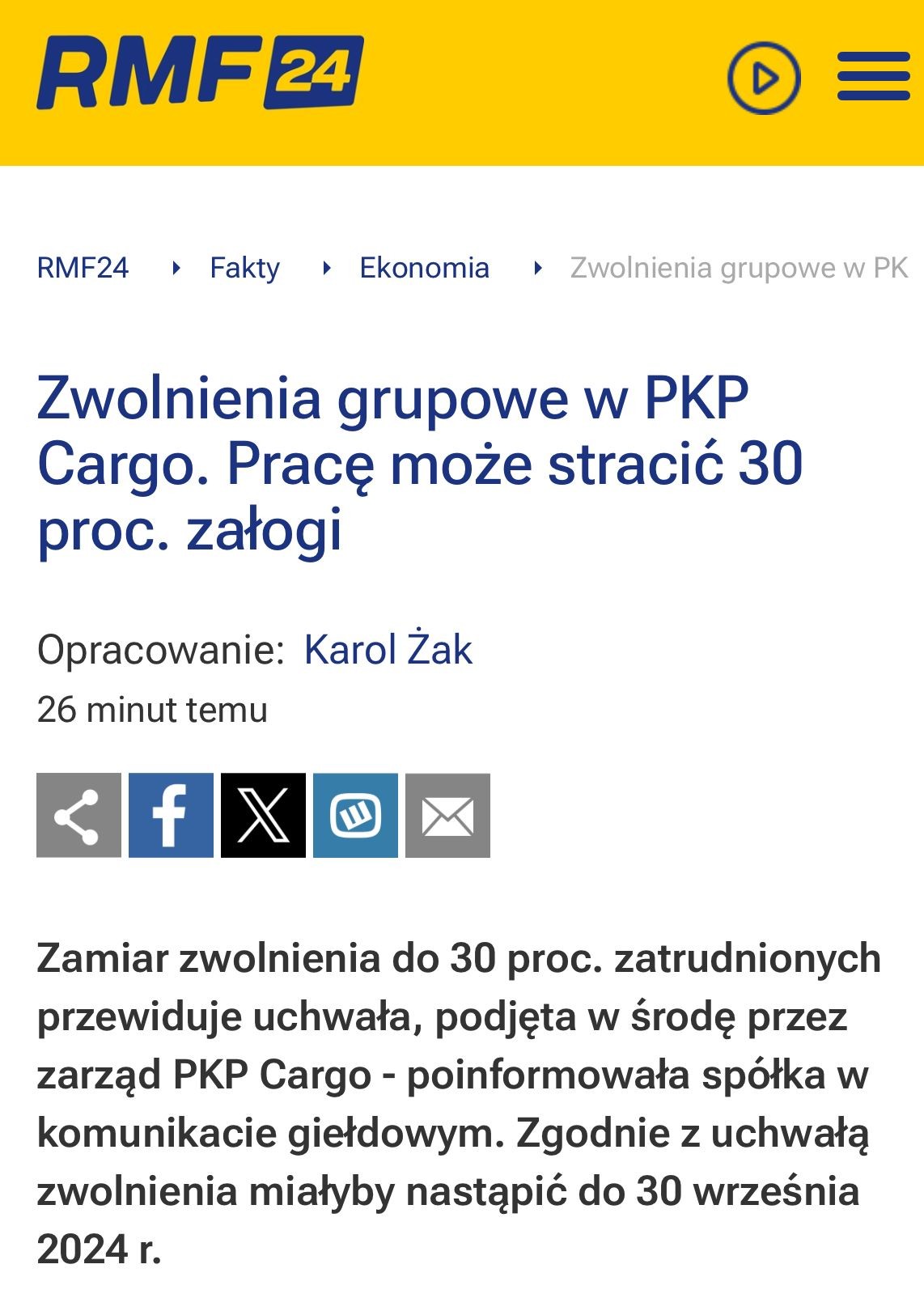
Task: Open the hamburger menu
Action: [x=873, y=77]
